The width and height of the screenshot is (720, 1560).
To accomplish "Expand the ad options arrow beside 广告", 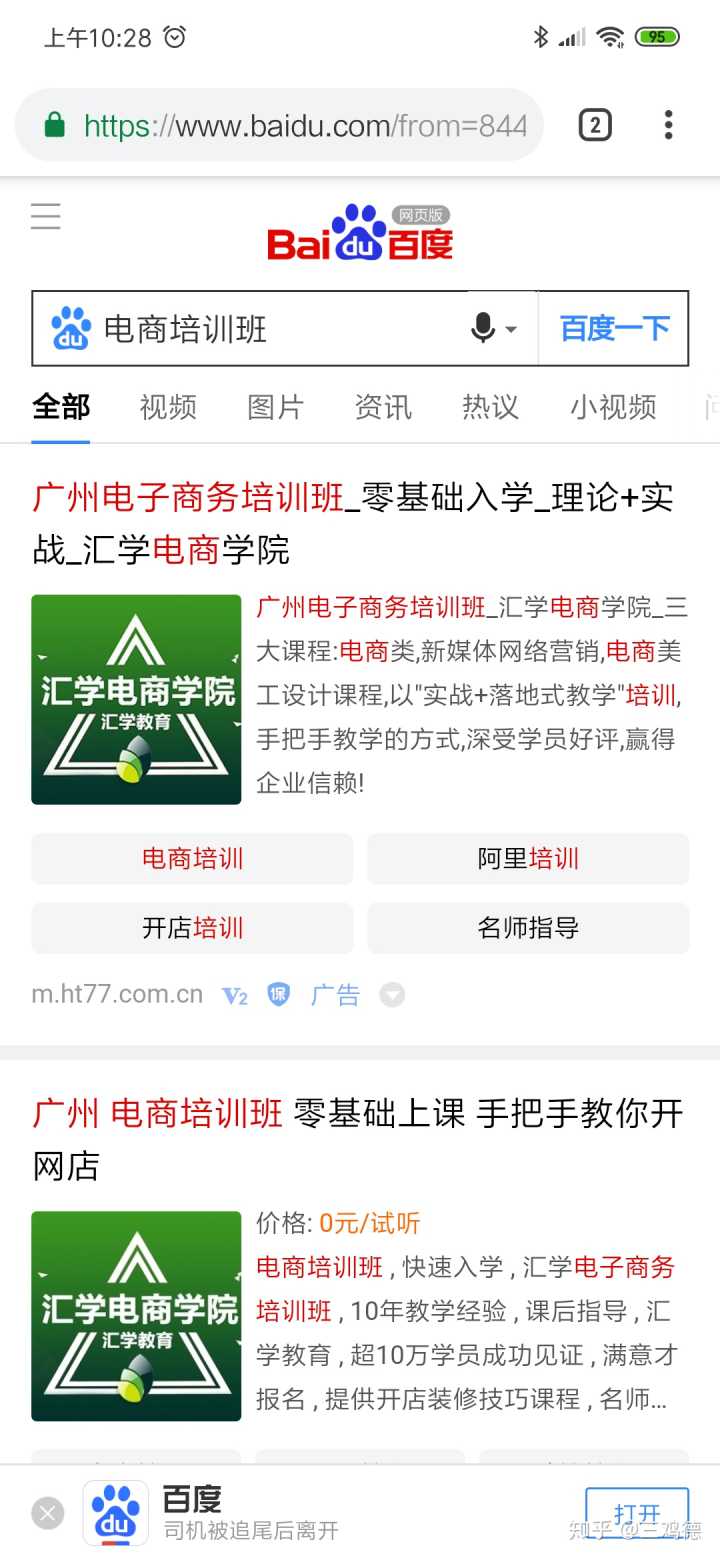I will pyautogui.click(x=392, y=995).
